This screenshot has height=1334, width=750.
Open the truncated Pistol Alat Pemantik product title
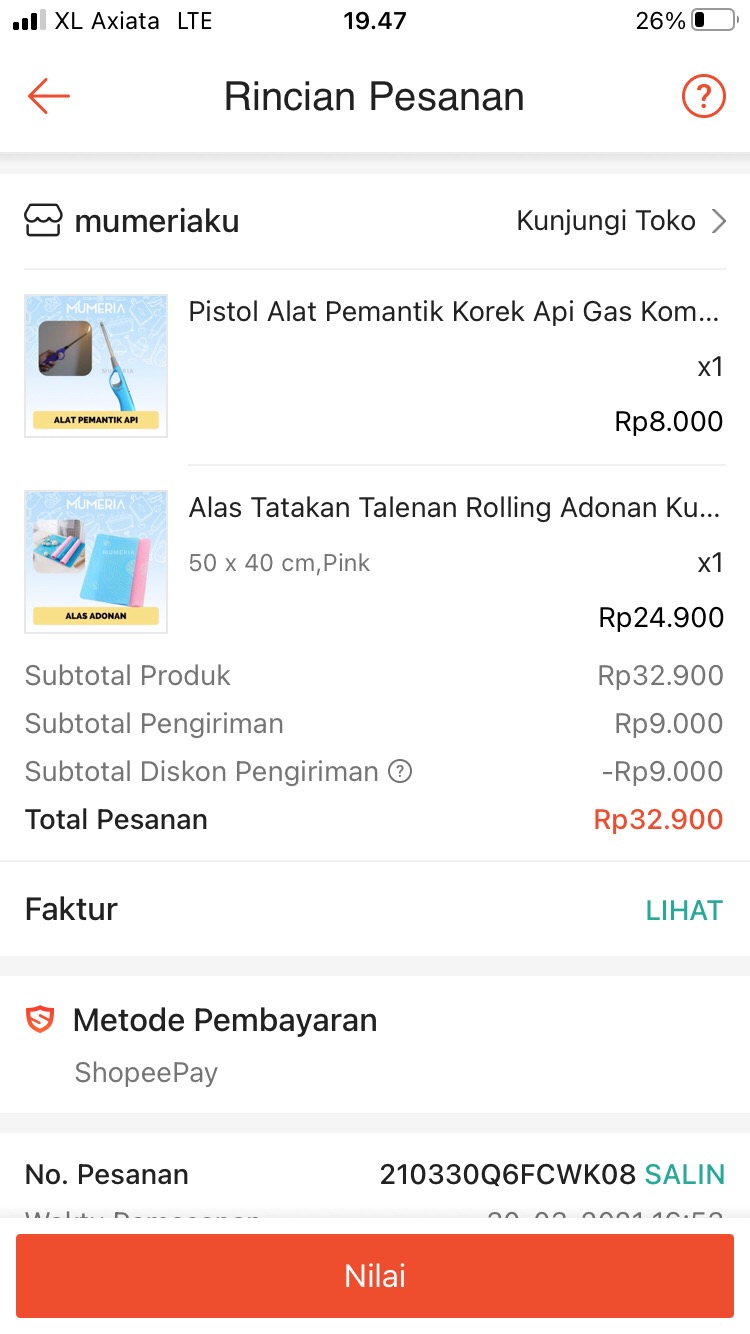(455, 311)
